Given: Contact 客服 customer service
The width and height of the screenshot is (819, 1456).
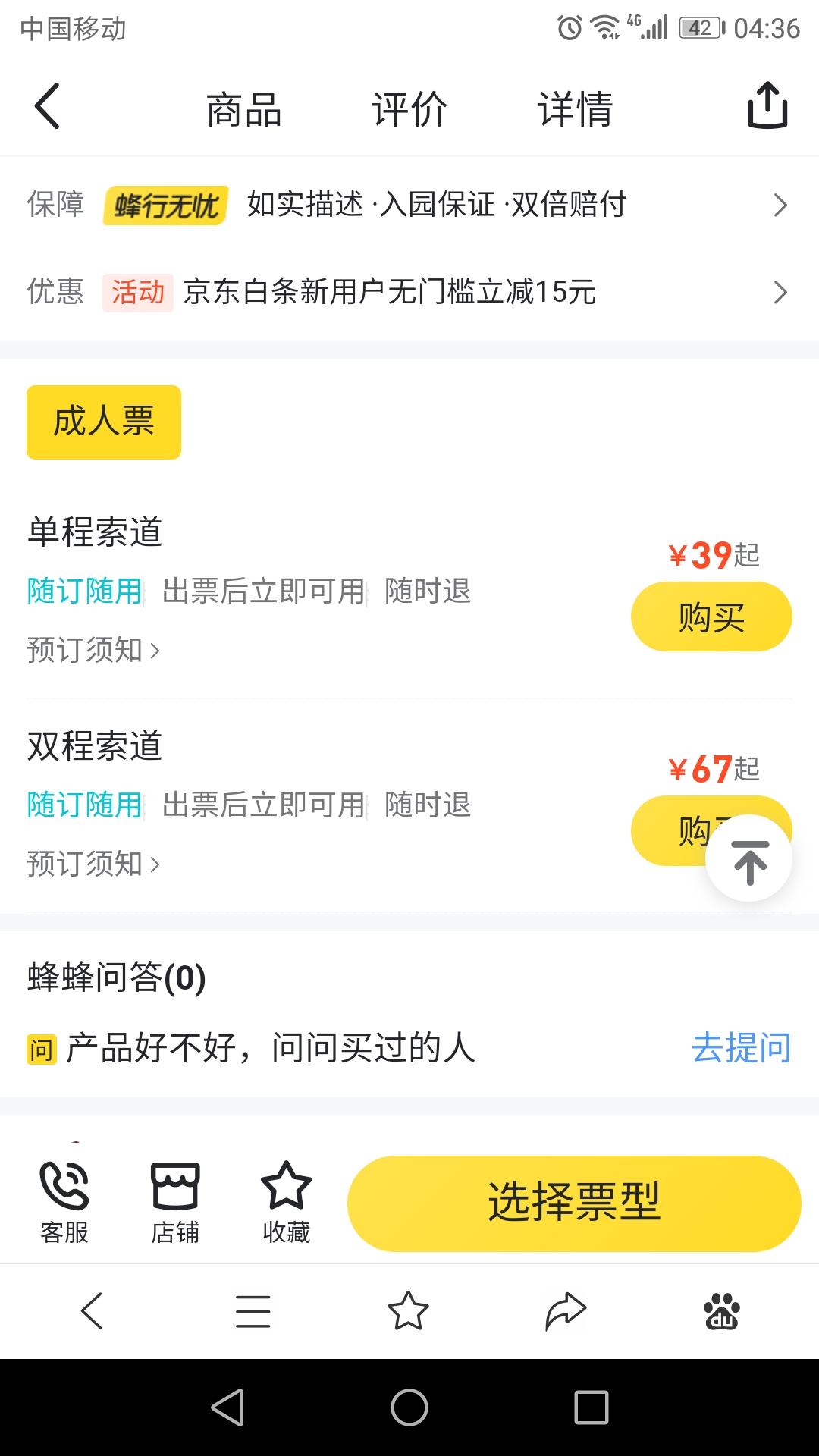Looking at the screenshot, I should [64, 1203].
